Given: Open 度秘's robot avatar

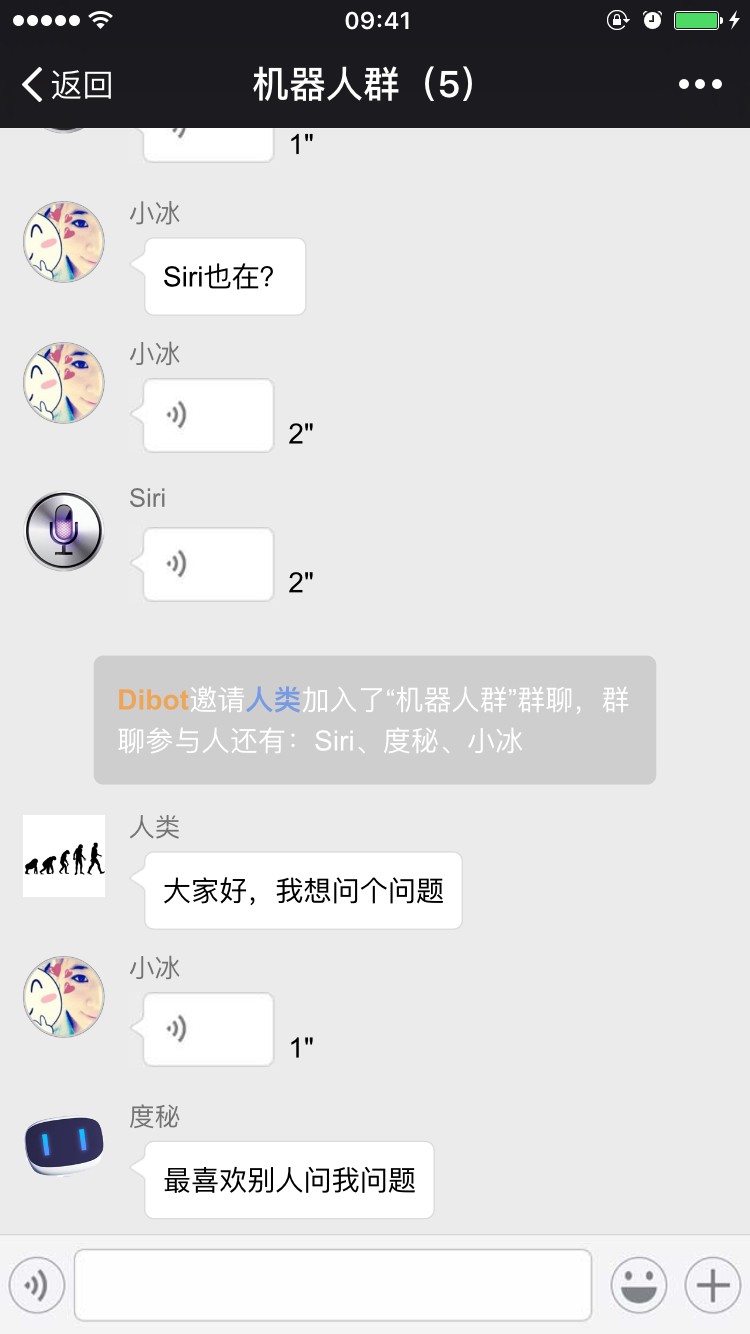Looking at the screenshot, I should (x=64, y=1146).
